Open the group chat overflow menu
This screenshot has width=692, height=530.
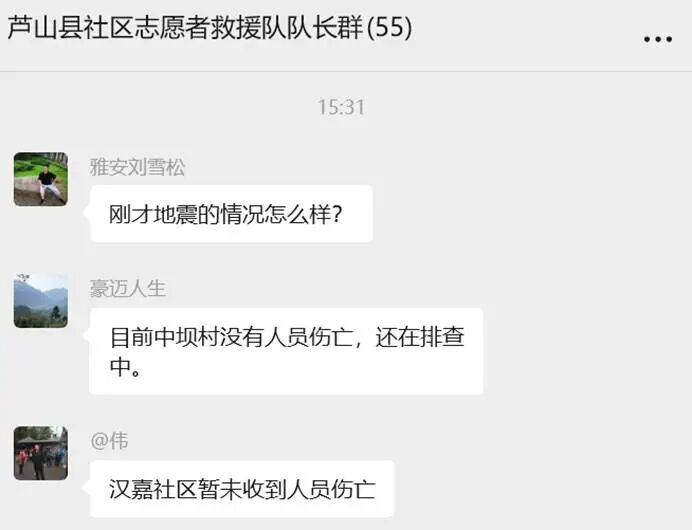(657, 39)
